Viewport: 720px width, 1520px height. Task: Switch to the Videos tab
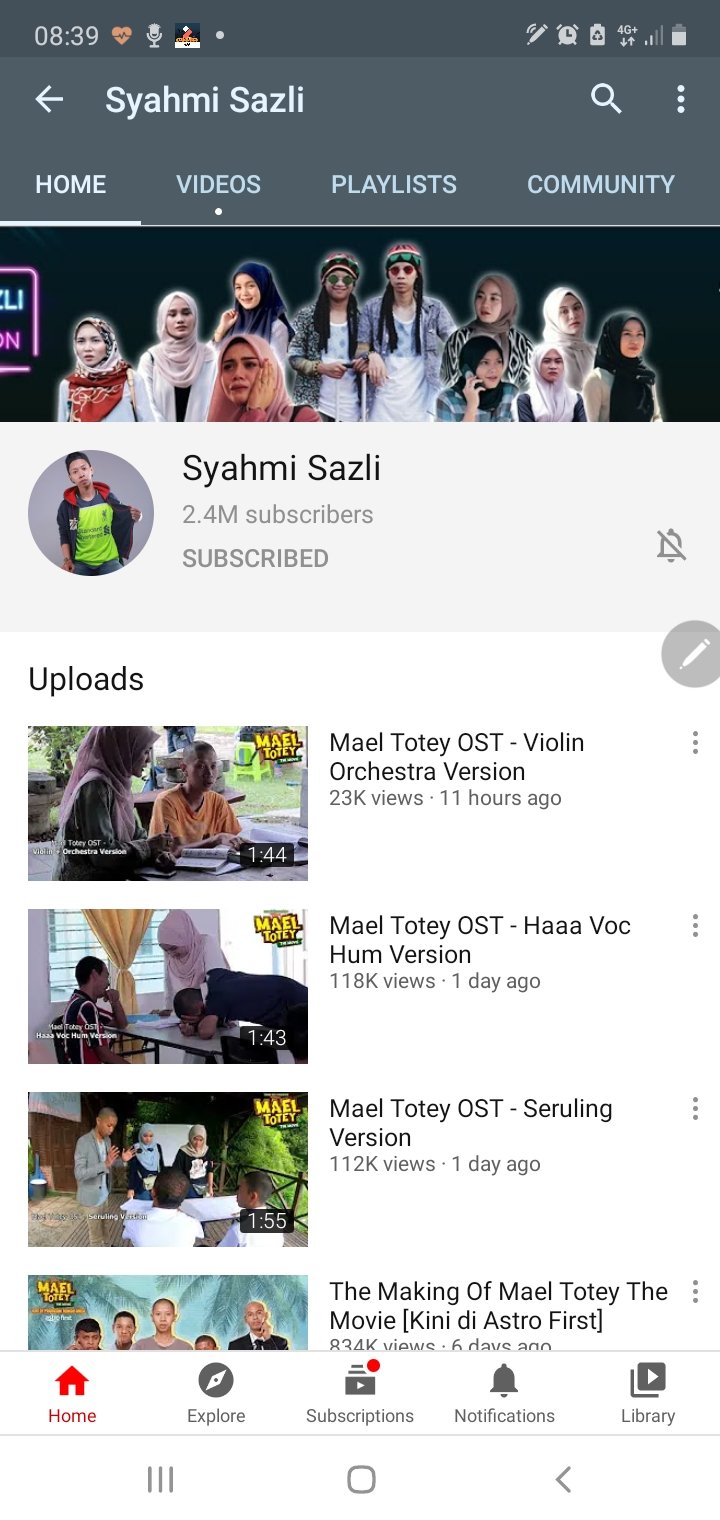point(218,185)
